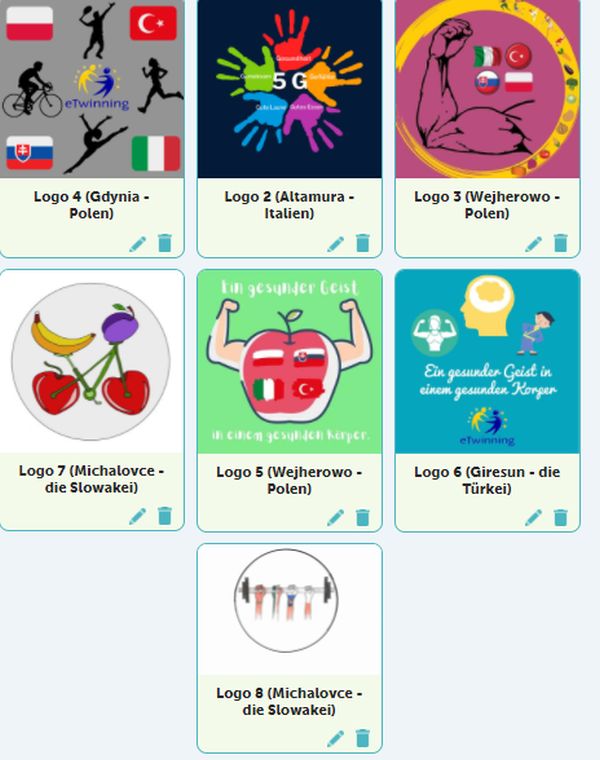Edit Logo 6 (Giresun - die Türkei)
The image size is (600, 760).
tap(534, 516)
